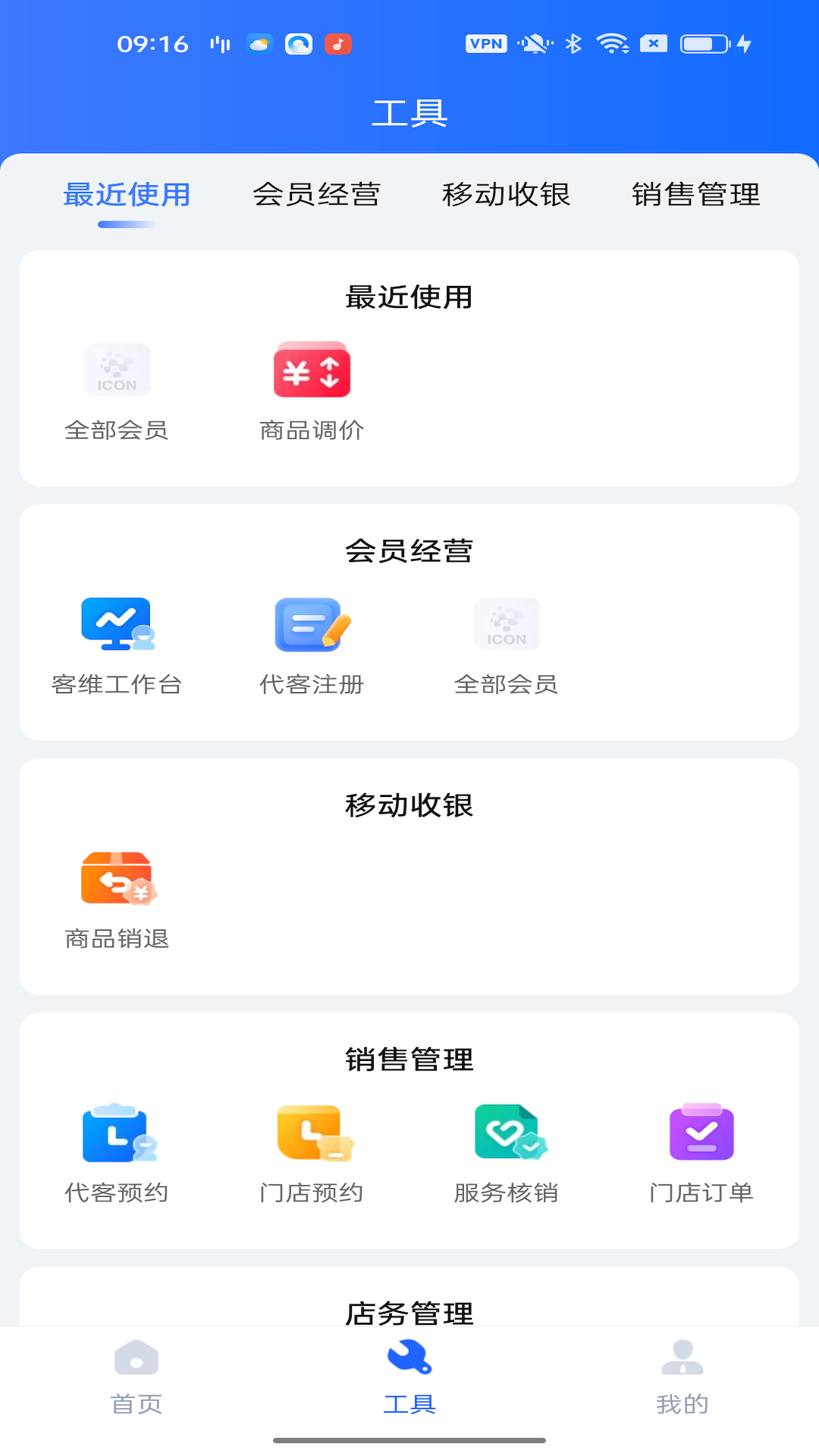Open the 商品调价 tool icon
The width and height of the screenshot is (819, 1456).
312,370
